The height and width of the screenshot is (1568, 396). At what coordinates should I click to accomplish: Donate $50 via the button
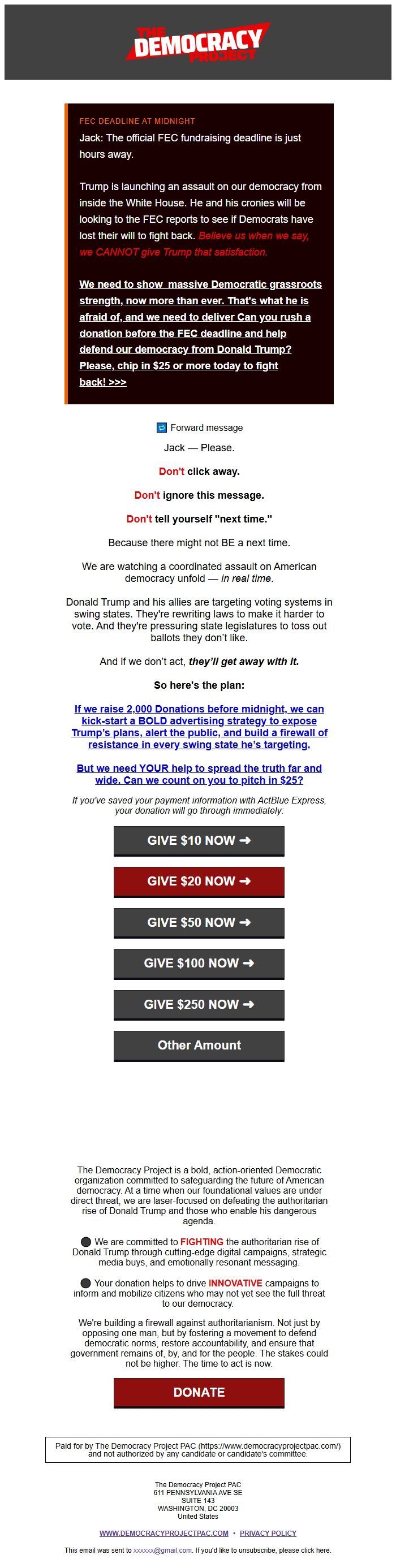point(199,922)
